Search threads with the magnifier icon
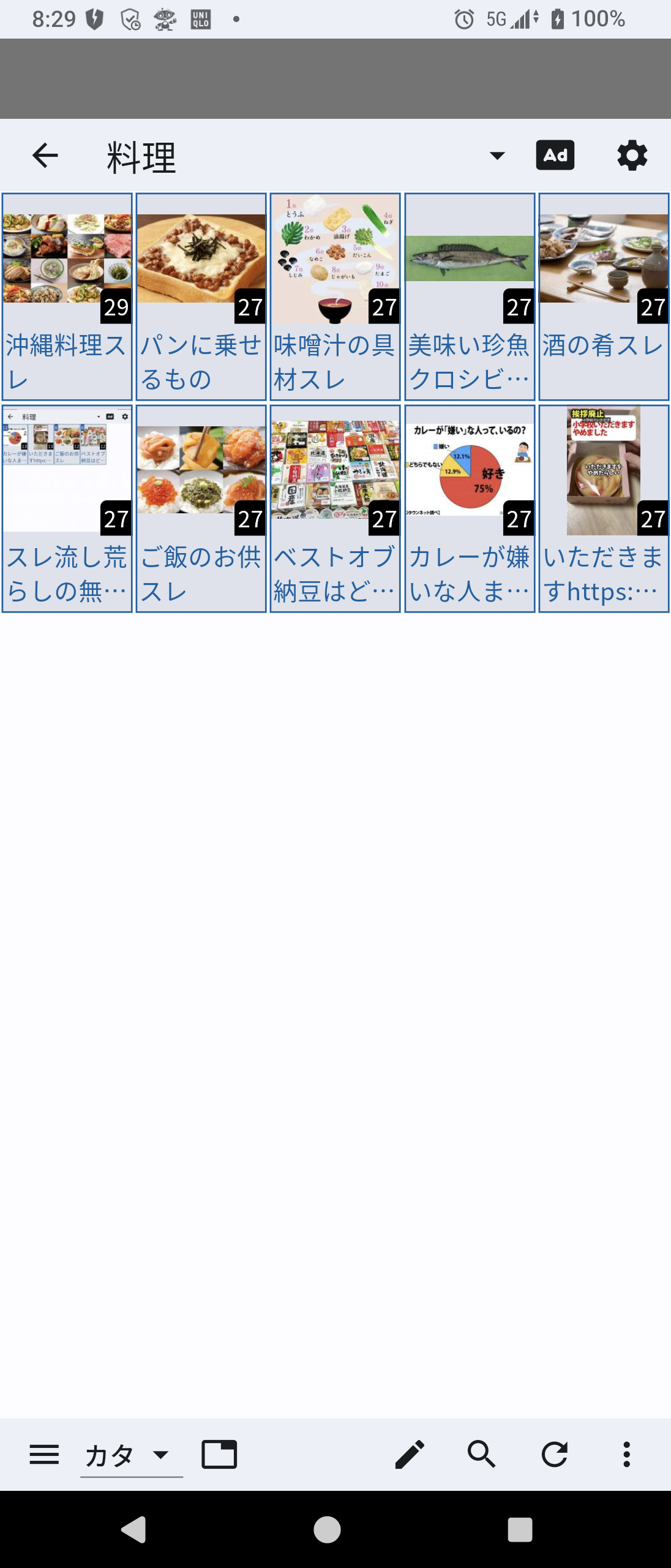 click(x=482, y=1454)
